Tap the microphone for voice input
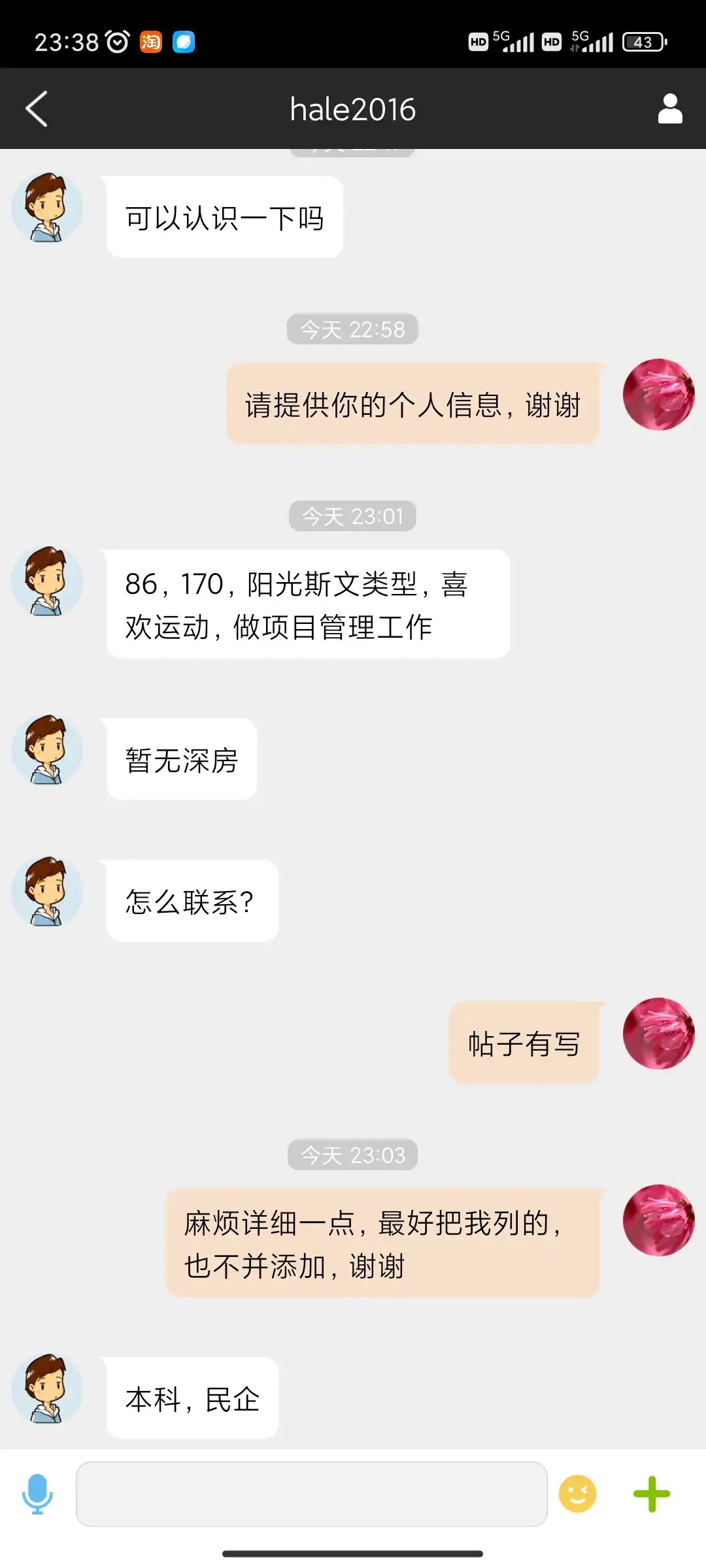 [x=37, y=1494]
